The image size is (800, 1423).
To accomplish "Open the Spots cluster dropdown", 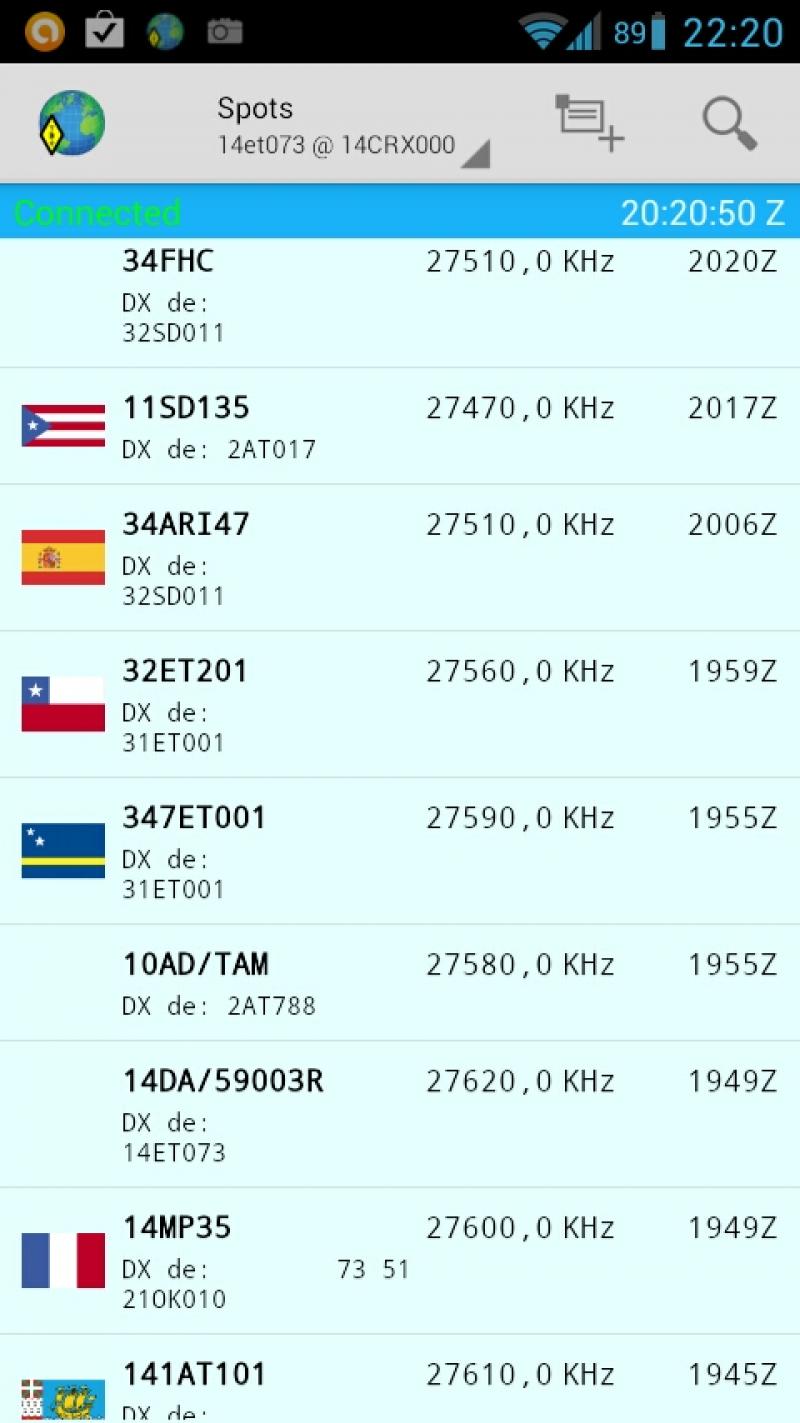I will coord(352,124).
